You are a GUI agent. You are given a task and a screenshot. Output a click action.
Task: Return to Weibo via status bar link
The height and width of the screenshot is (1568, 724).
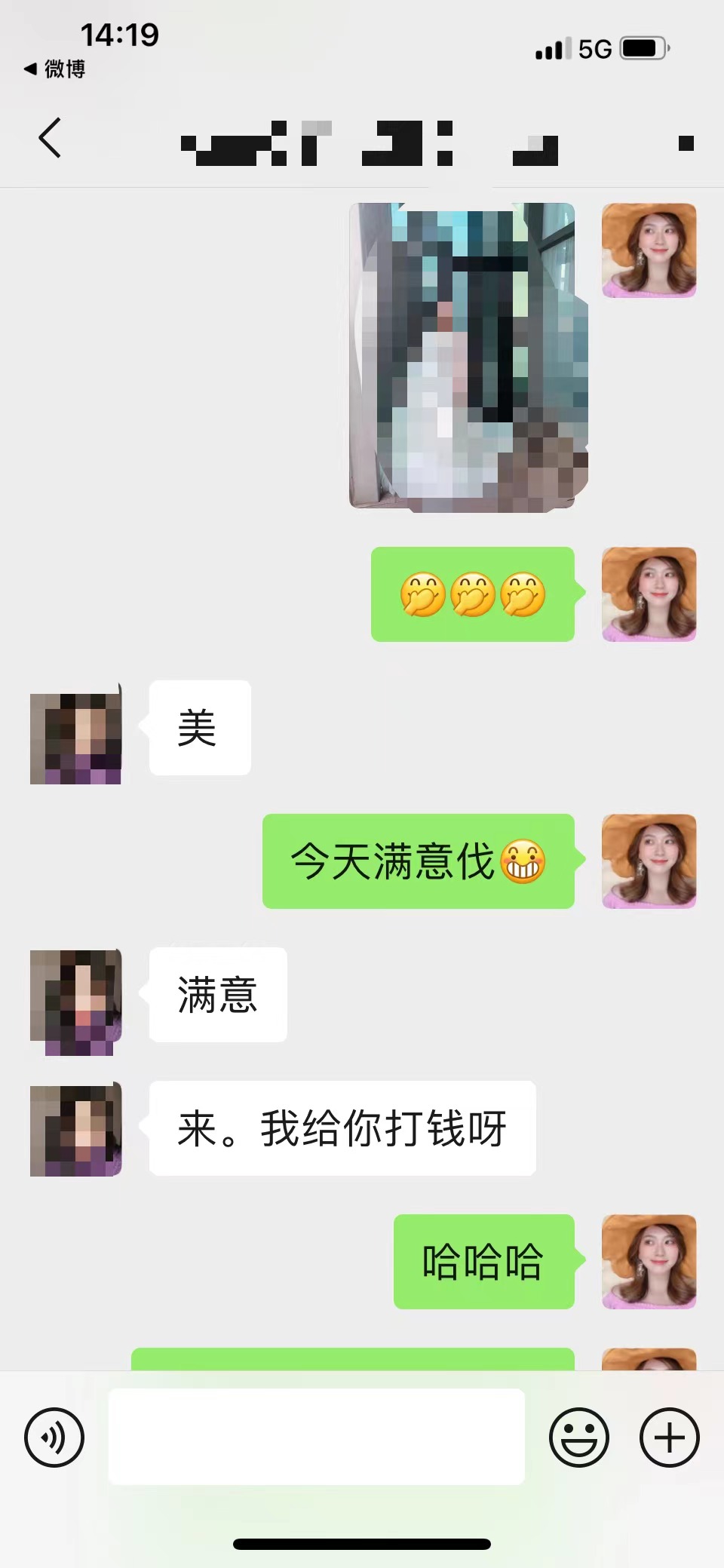click(54, 69)
